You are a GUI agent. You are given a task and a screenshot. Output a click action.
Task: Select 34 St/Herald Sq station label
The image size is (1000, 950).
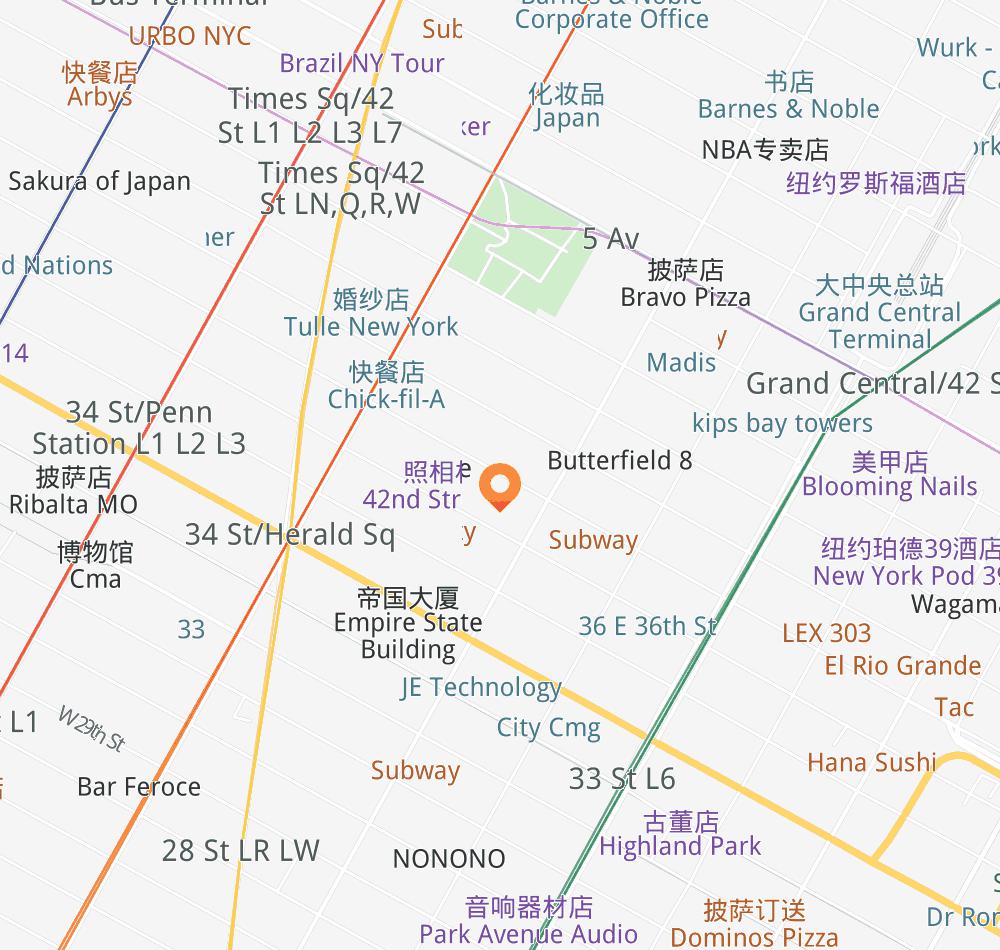290,534
